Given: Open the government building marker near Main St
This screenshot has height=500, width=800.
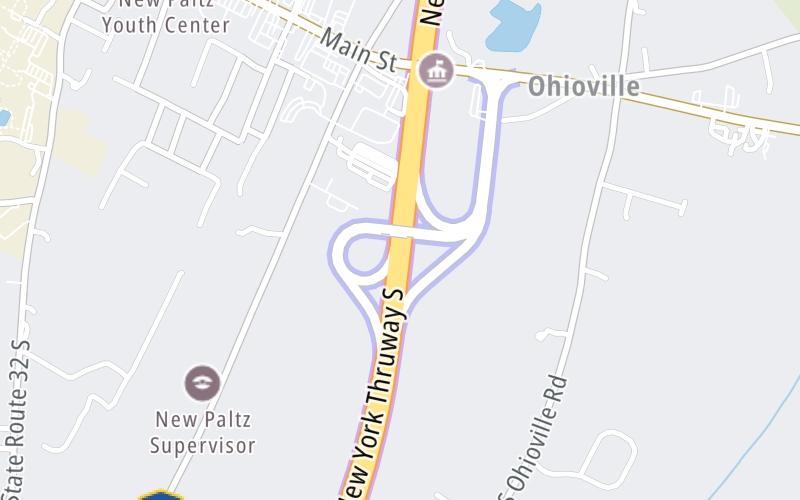Looking at the screenshot, I should [435, 71].
